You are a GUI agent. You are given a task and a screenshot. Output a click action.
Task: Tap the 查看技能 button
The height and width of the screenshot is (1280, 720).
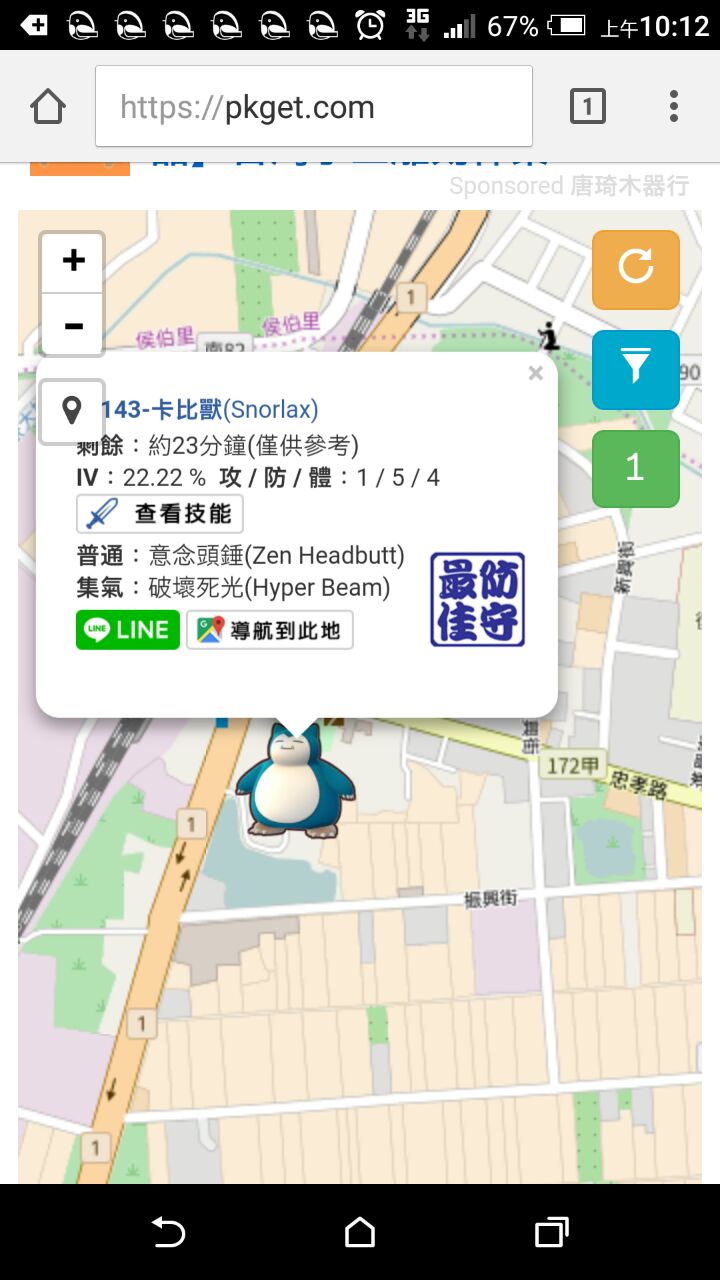pyautogui.click(x=160, y=514)
